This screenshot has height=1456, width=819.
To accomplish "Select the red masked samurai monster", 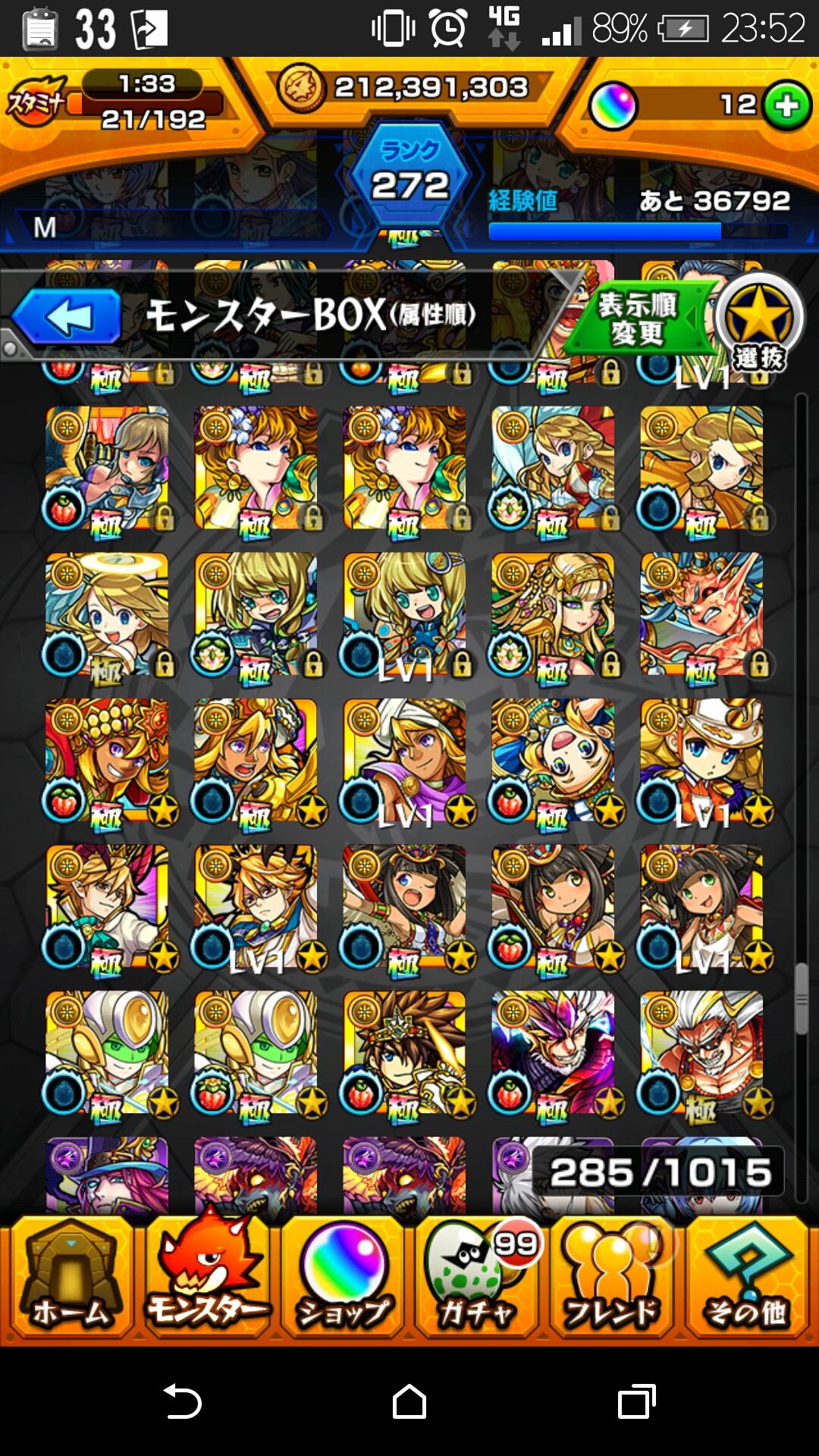I will pos(701,614).
